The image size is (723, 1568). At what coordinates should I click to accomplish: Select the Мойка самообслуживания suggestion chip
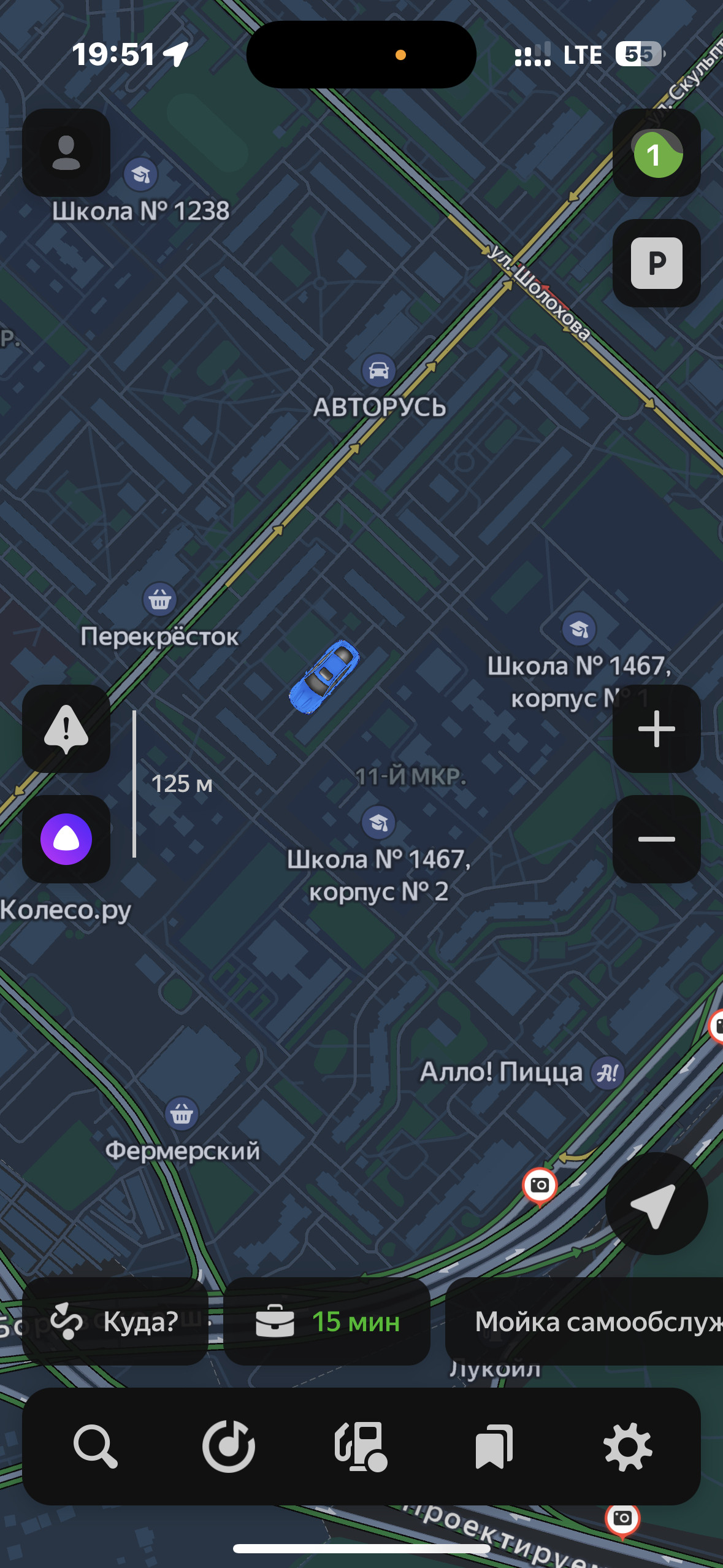point(586,1321)
